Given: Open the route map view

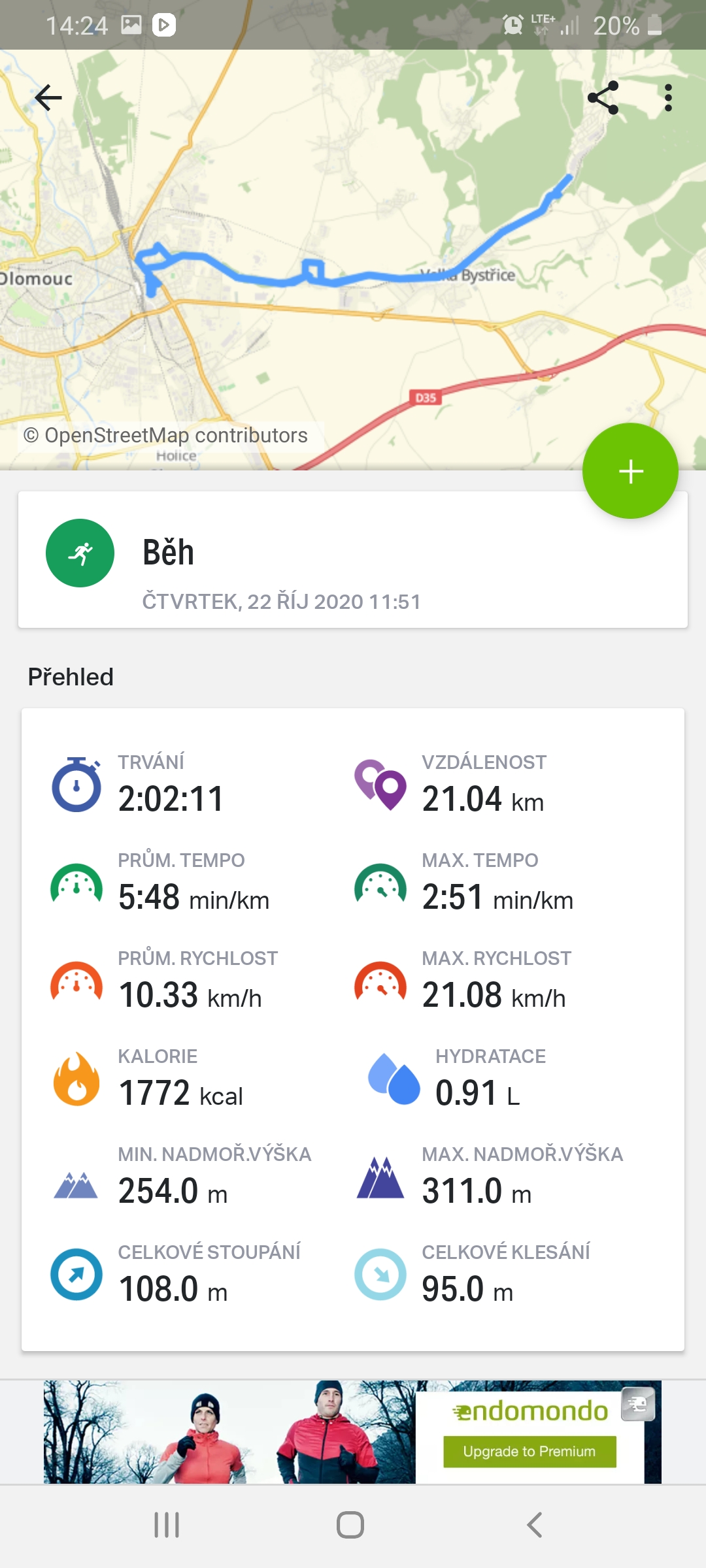Looking at the screenshot, I should coord(353,260).
